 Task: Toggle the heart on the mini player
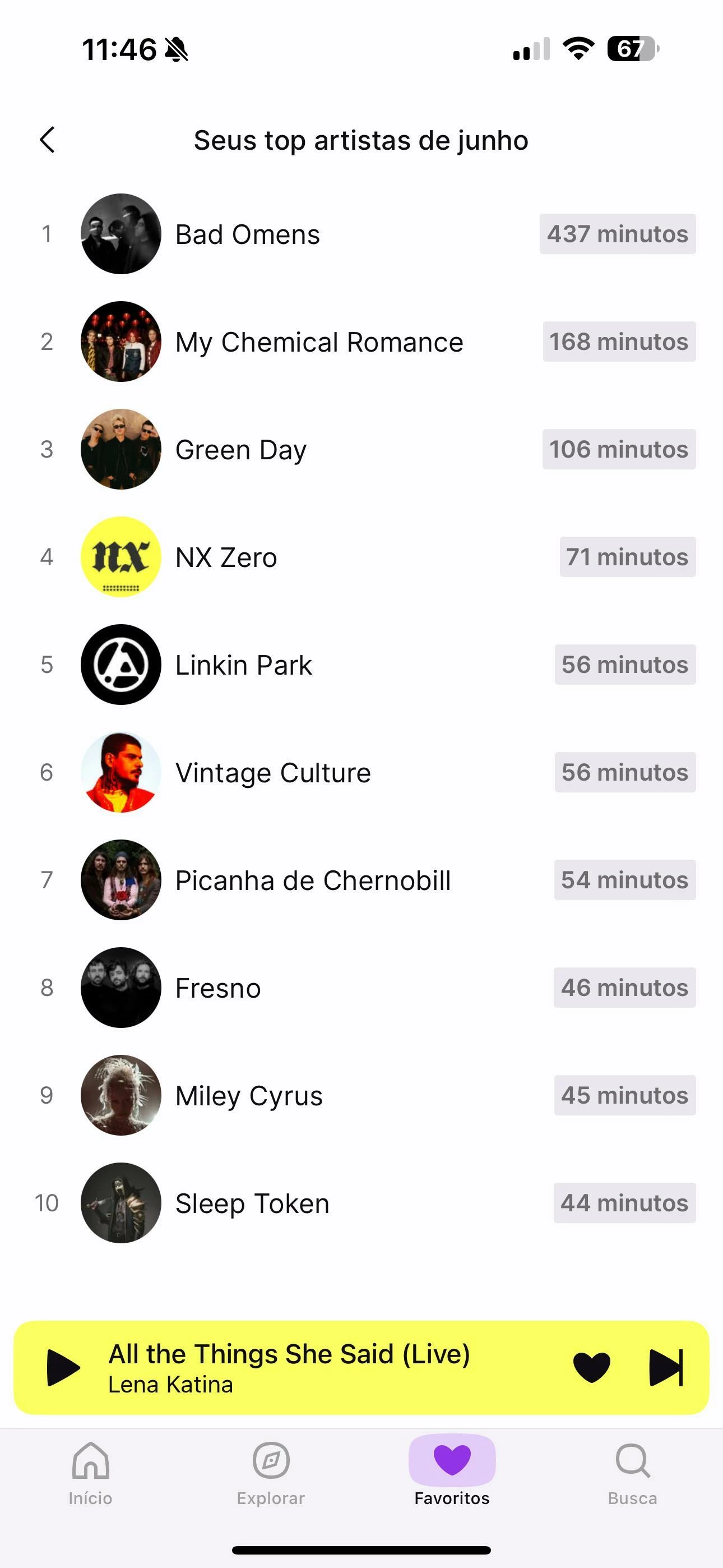coord(591,1368)
